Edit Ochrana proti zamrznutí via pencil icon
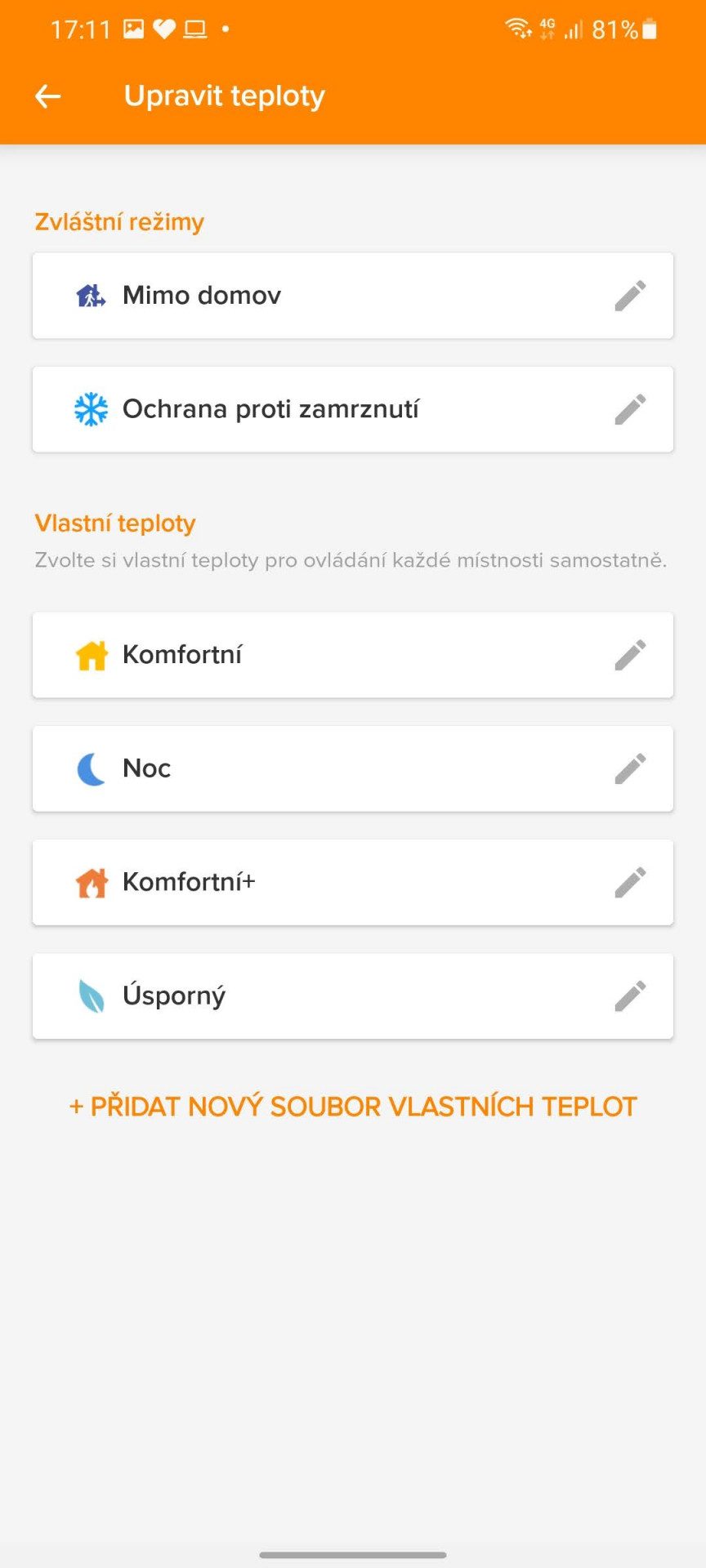Image resolution: width=706 pixels, height=1568 pixels. [630, 409]
